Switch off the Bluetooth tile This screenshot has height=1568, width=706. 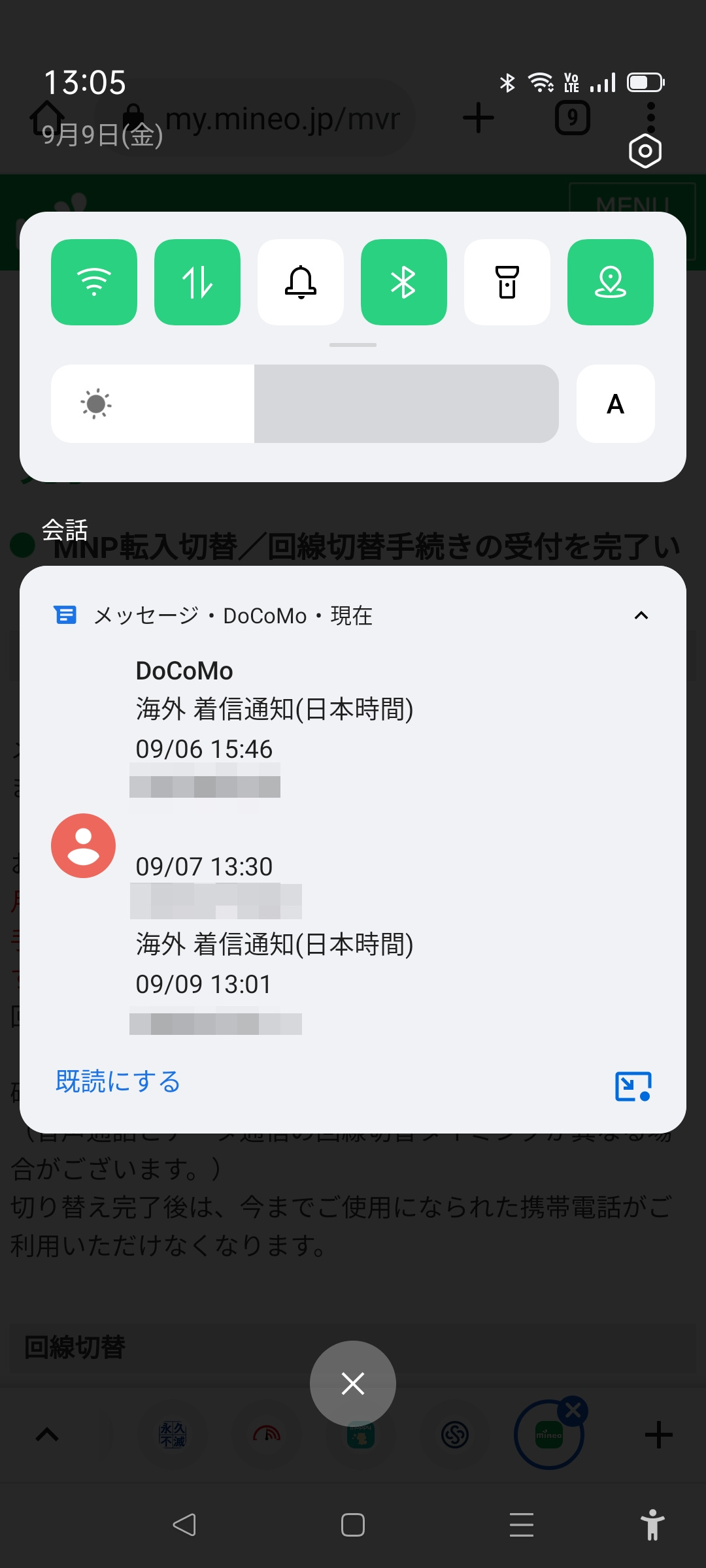pyautogui.click(x=404, y=282)
